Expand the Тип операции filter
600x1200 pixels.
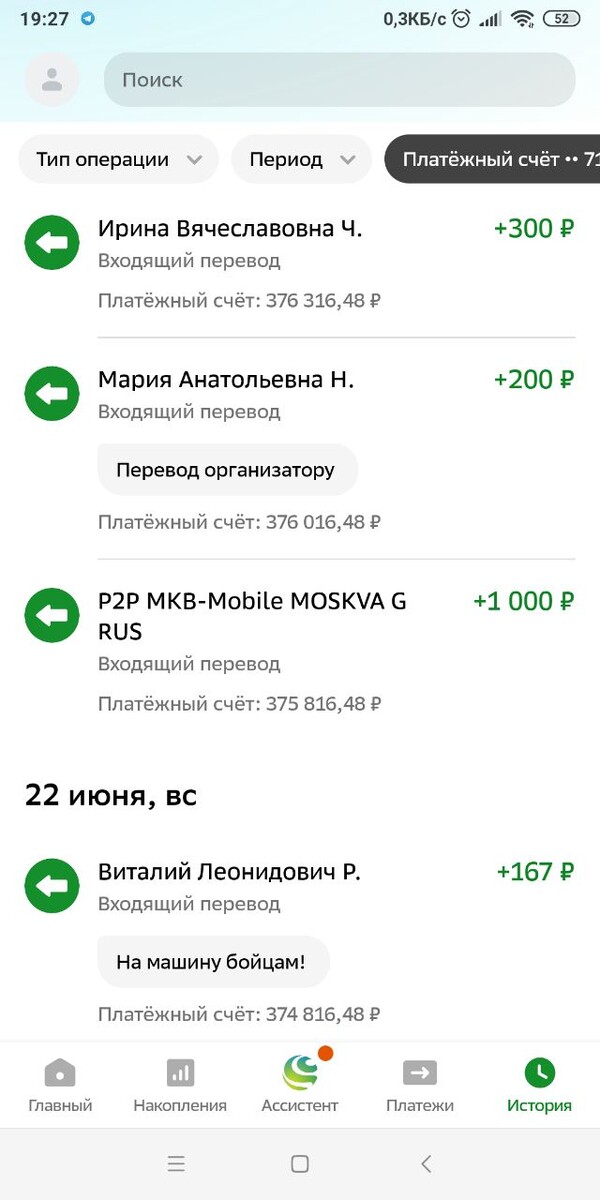(118, 160)
